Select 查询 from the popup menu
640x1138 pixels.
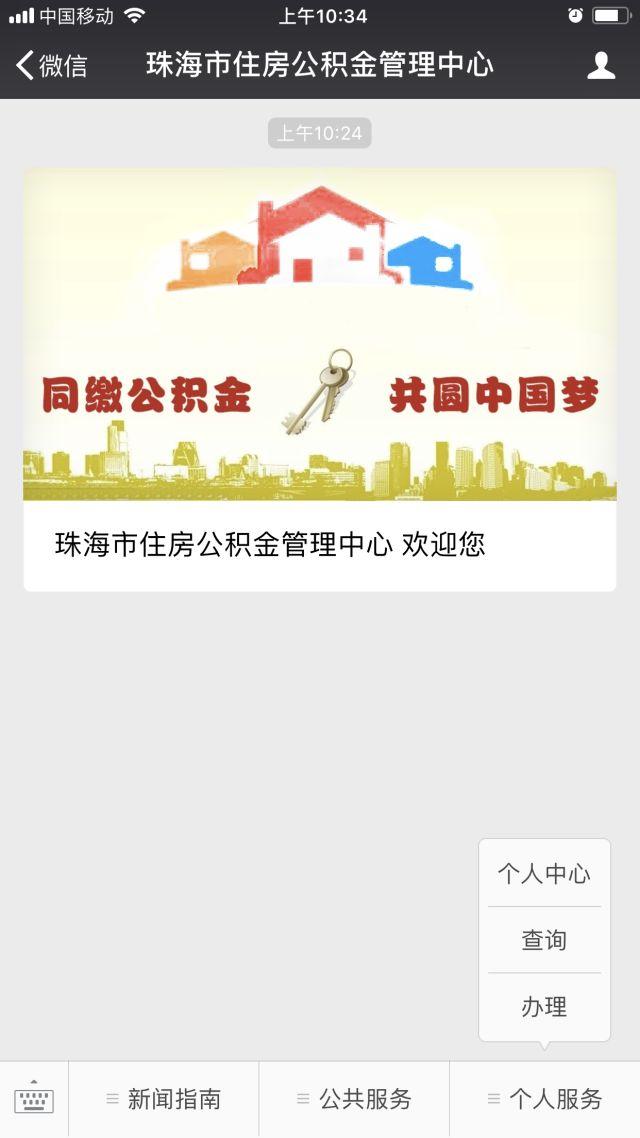click(544, 940)
